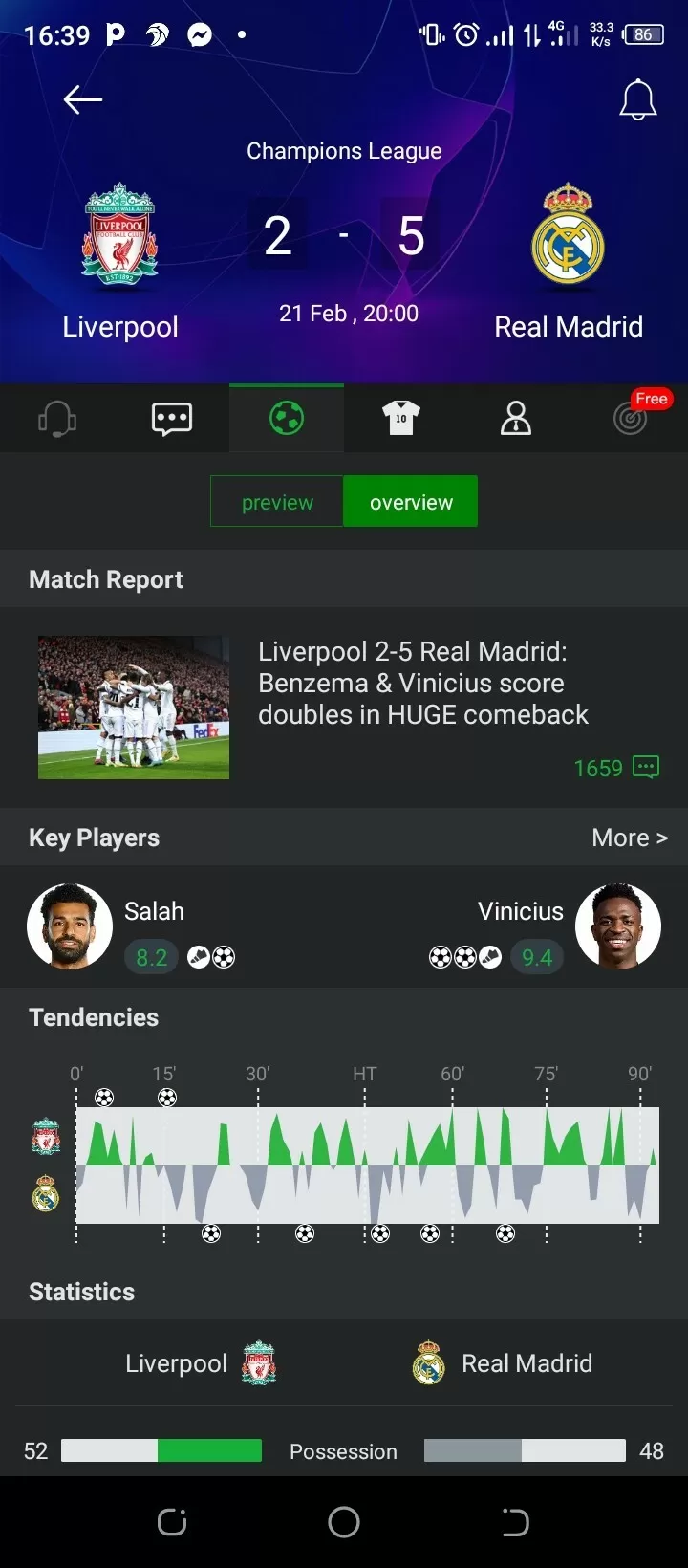Open Real Madrid team page from the crest
Image resolution: width=688 pixels, height=1568 pixels.
(x=568, y=233)
